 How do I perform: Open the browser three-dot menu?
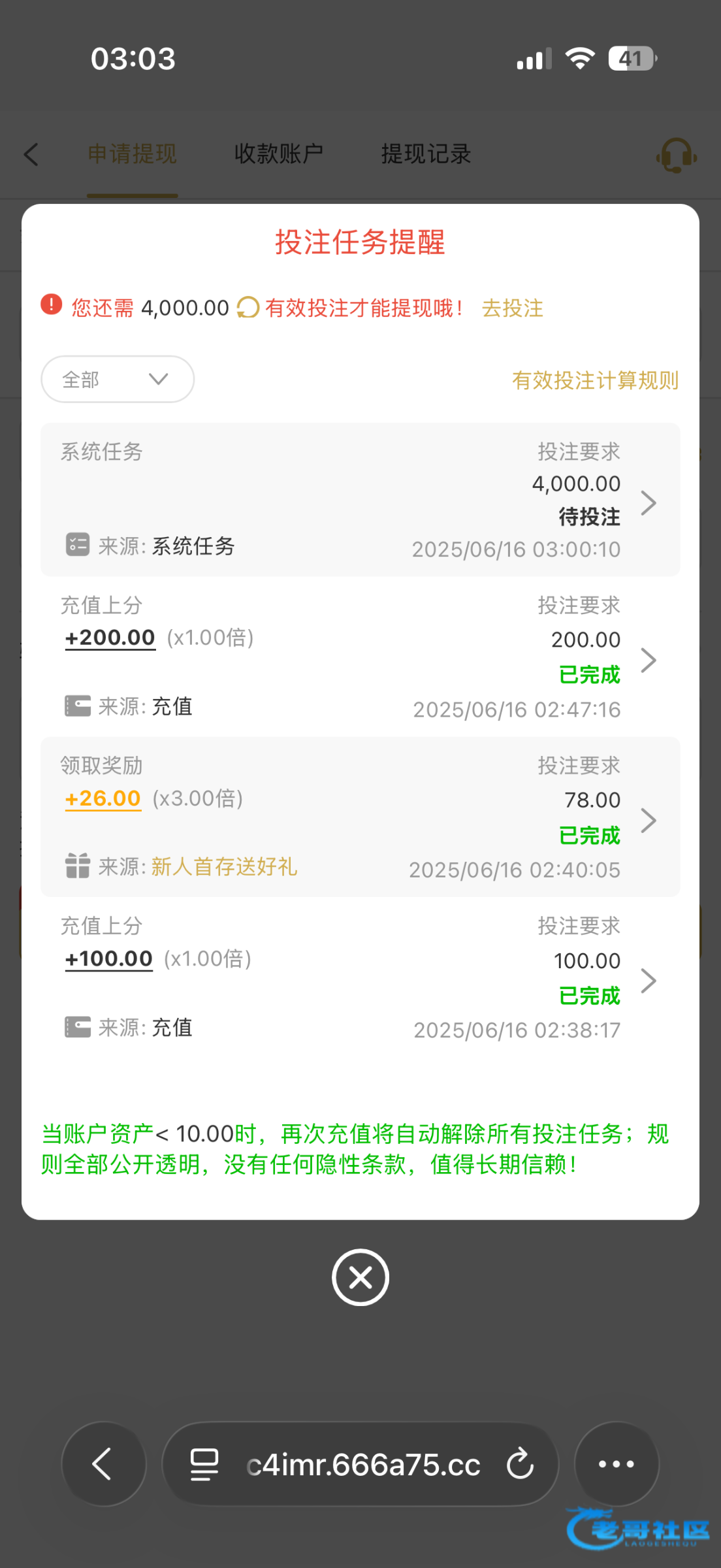pyautogui.click(x=617, y=1463)
